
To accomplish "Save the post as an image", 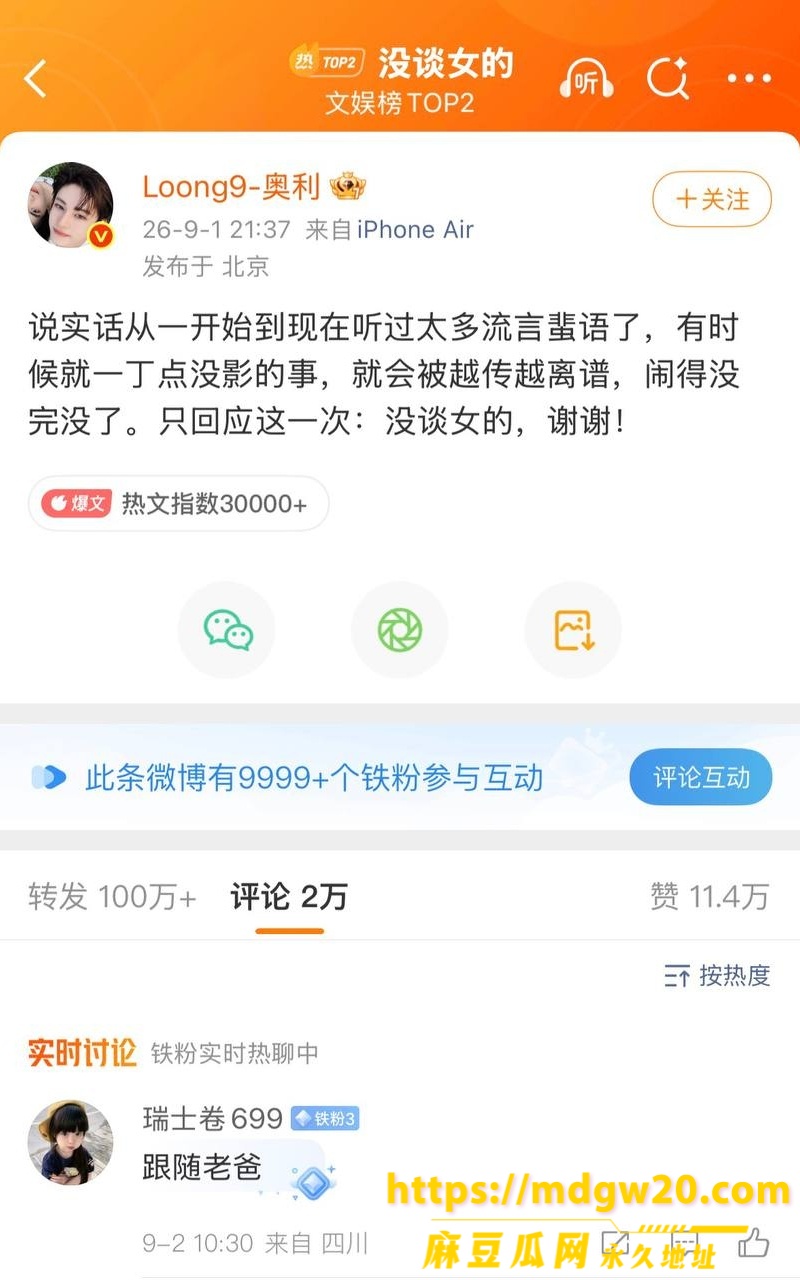I will click(x=574, y=630).
